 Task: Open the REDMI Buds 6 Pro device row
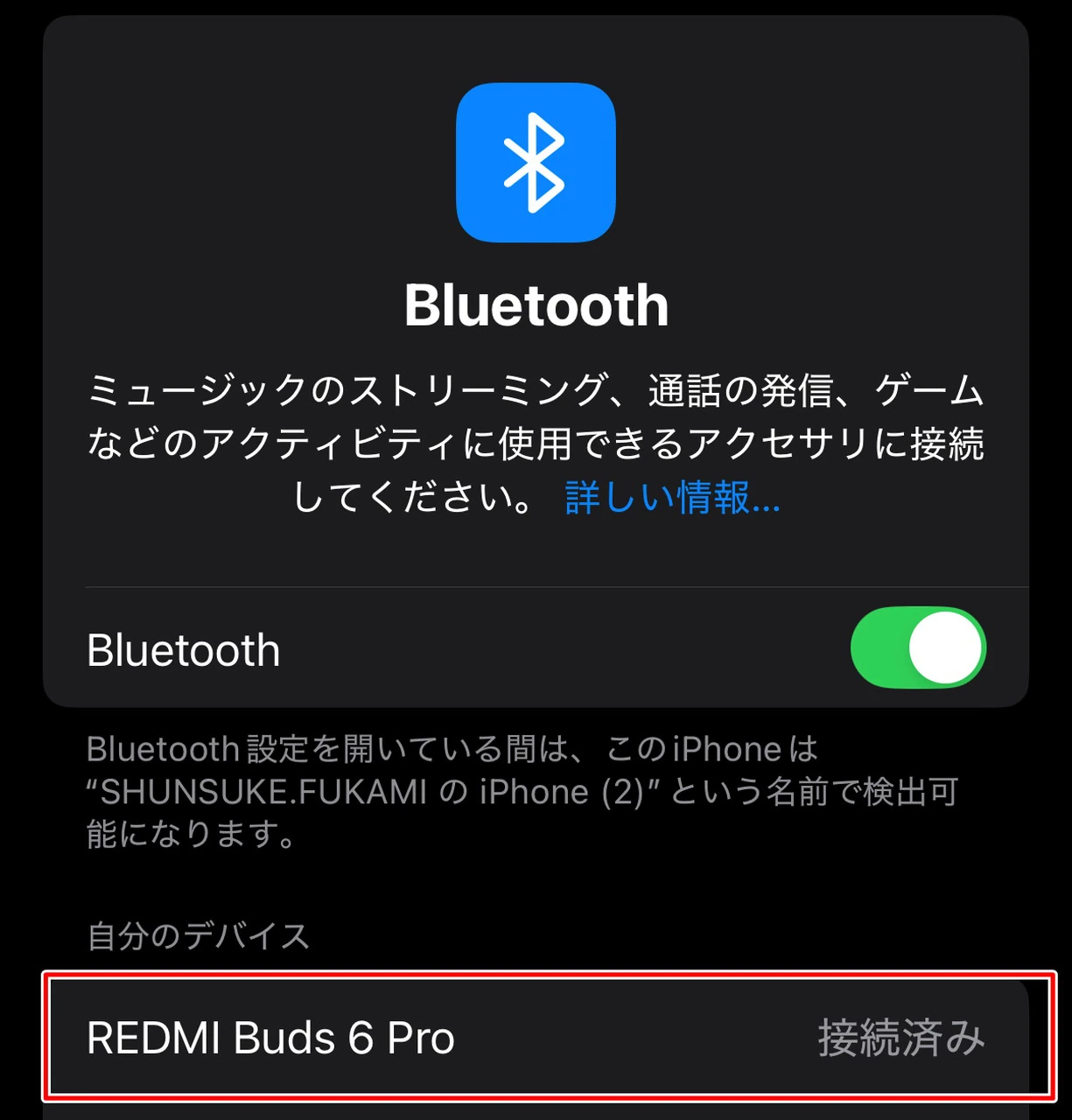[536, 1038]
